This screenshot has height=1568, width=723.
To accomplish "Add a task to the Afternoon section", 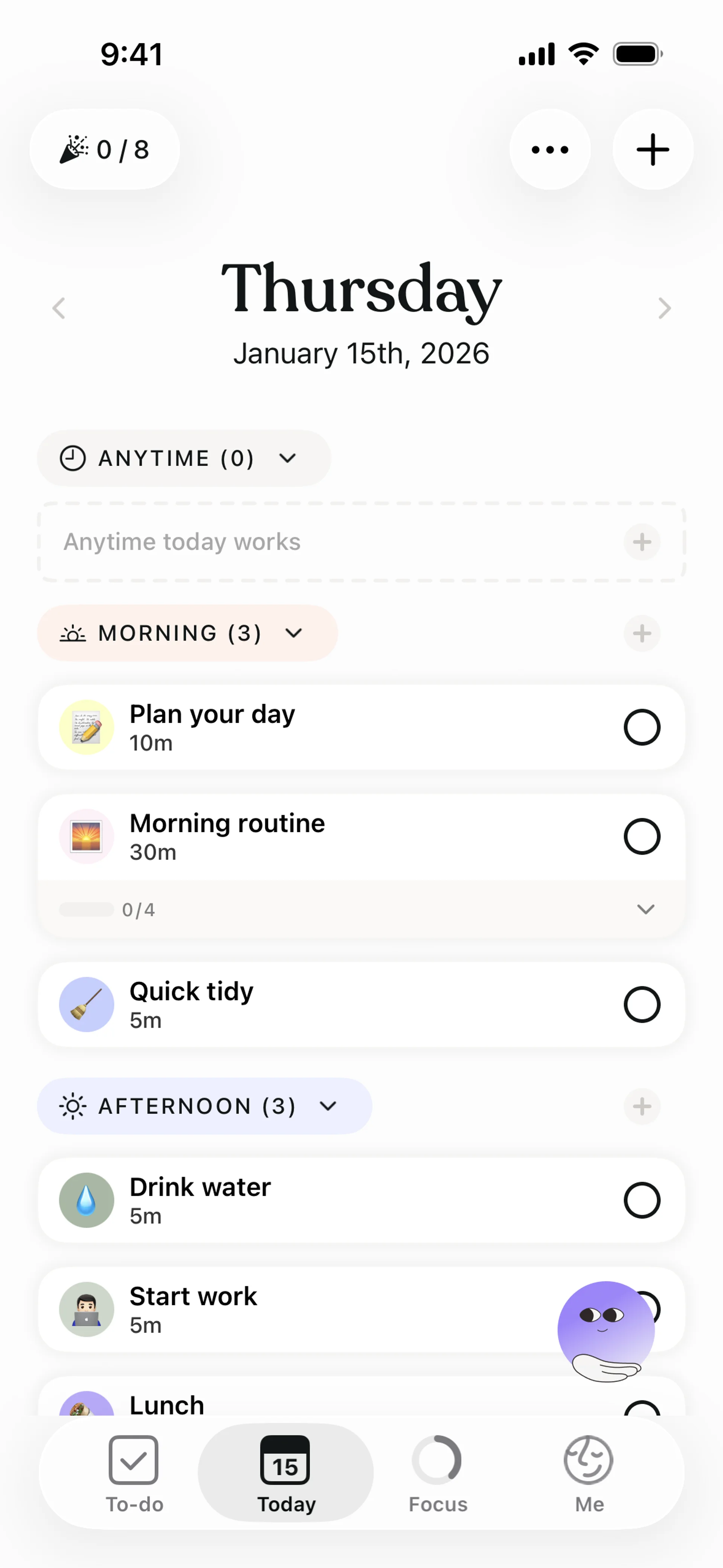I will pos(641,1106).
